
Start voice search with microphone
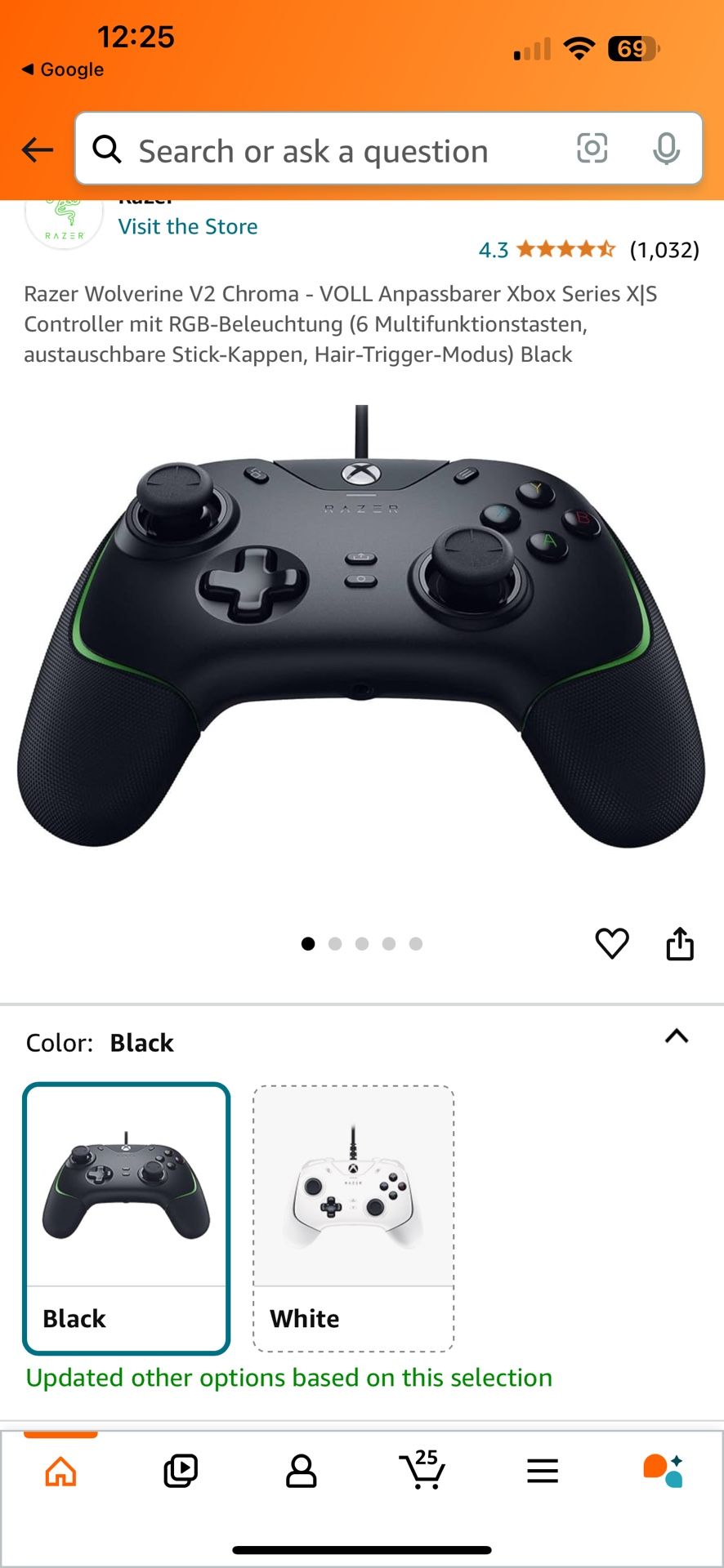click(666, 149)
